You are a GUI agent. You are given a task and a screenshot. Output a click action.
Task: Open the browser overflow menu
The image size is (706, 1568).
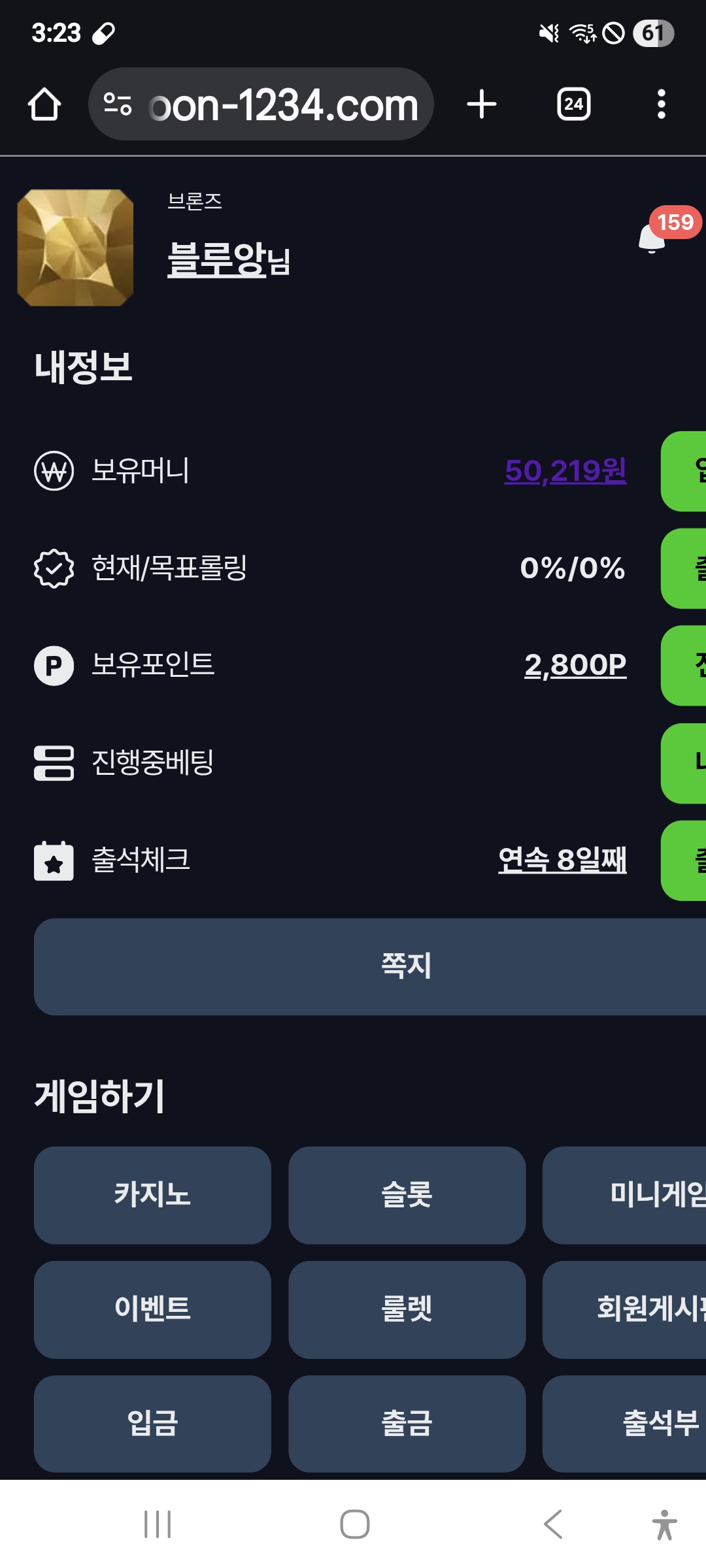point(661,105)
